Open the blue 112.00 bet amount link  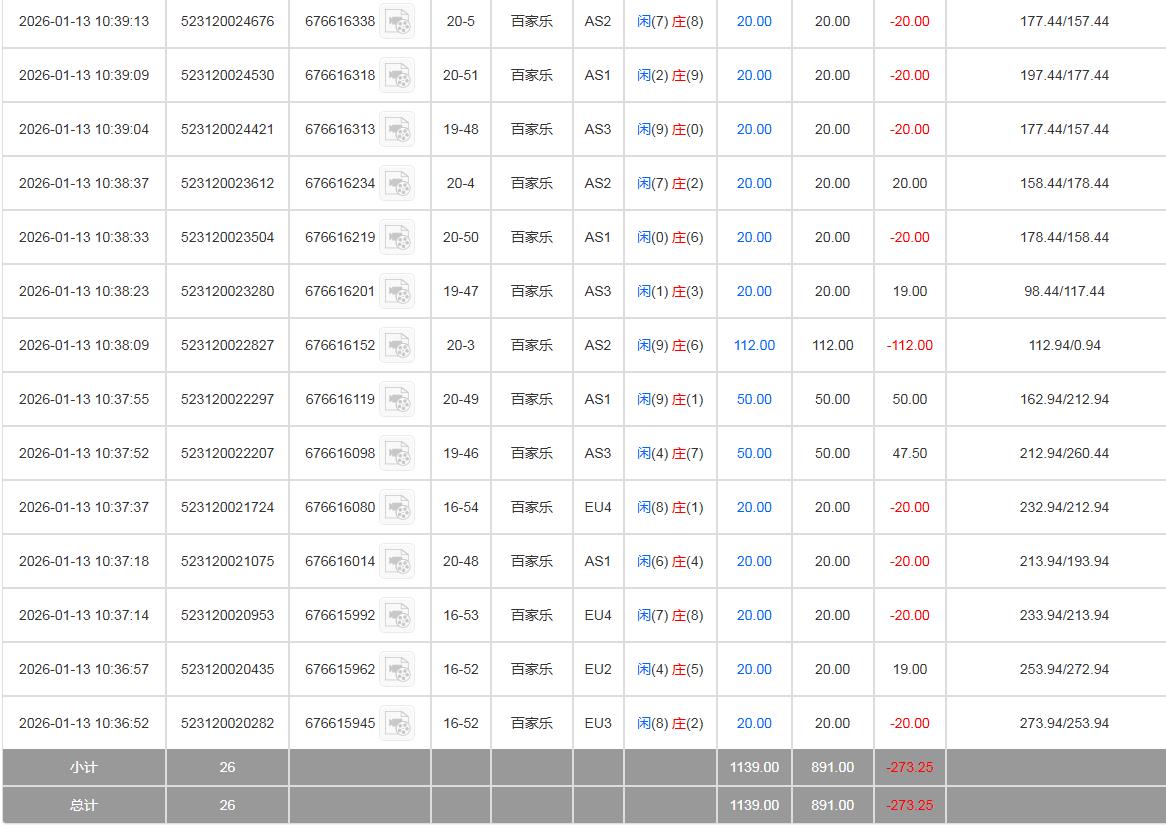[754, 345]
